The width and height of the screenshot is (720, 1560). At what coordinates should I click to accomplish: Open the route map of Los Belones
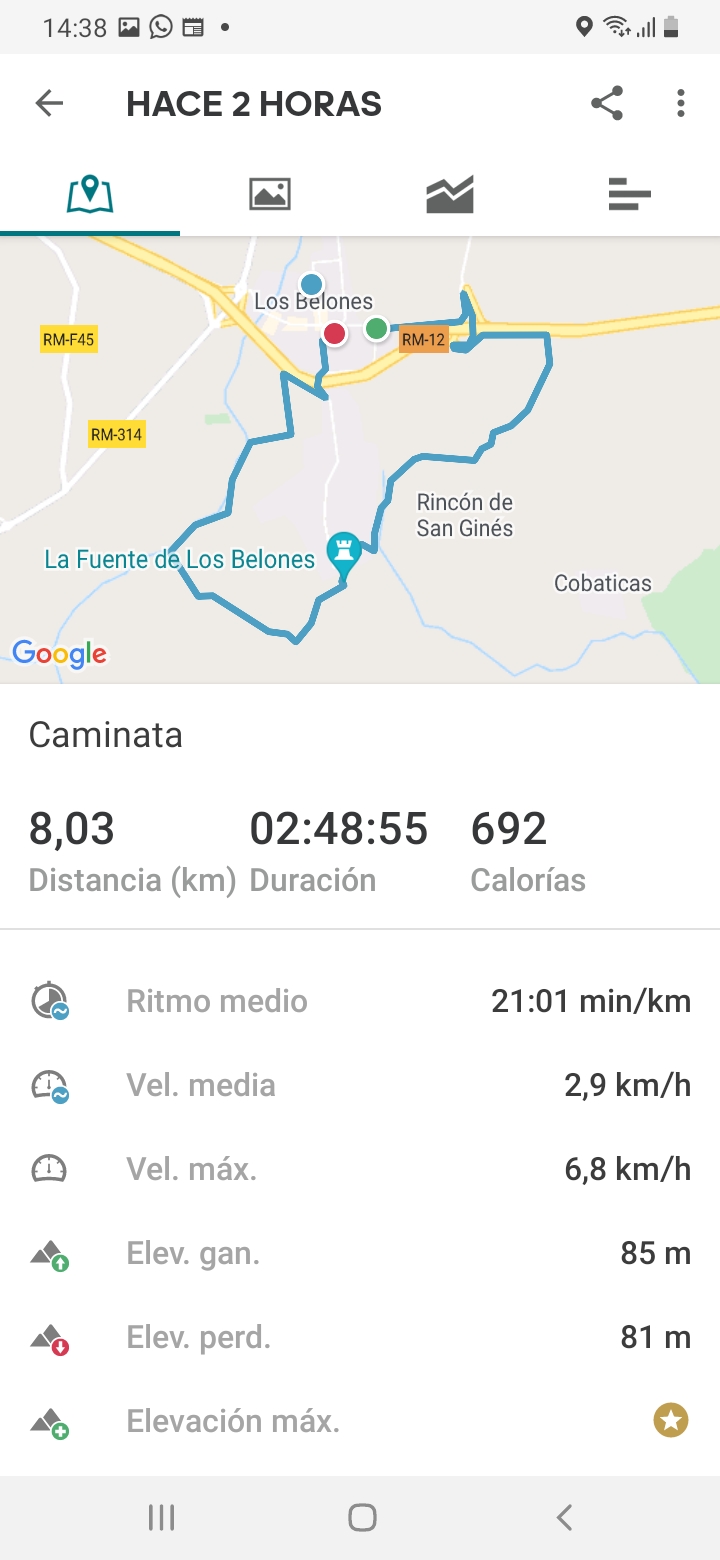(360, 460)
